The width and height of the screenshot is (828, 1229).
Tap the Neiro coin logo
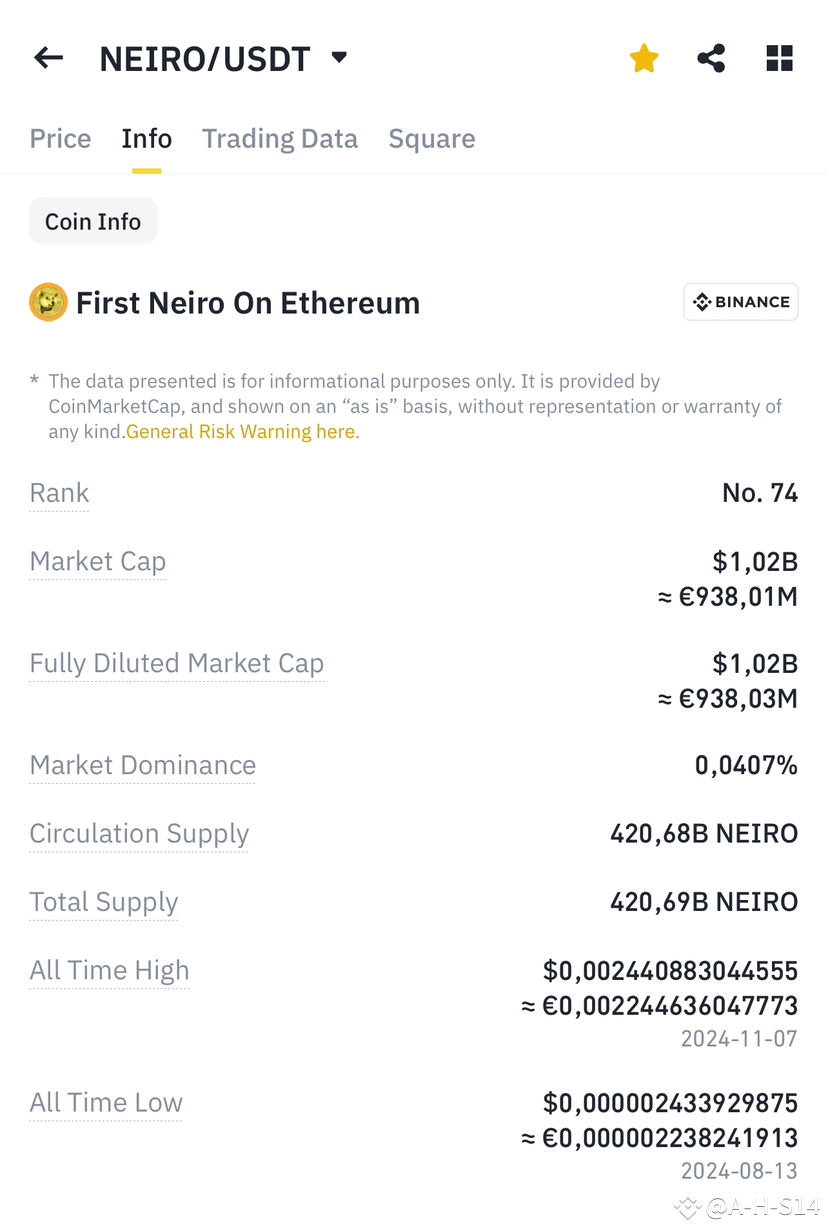click(47, 301)
